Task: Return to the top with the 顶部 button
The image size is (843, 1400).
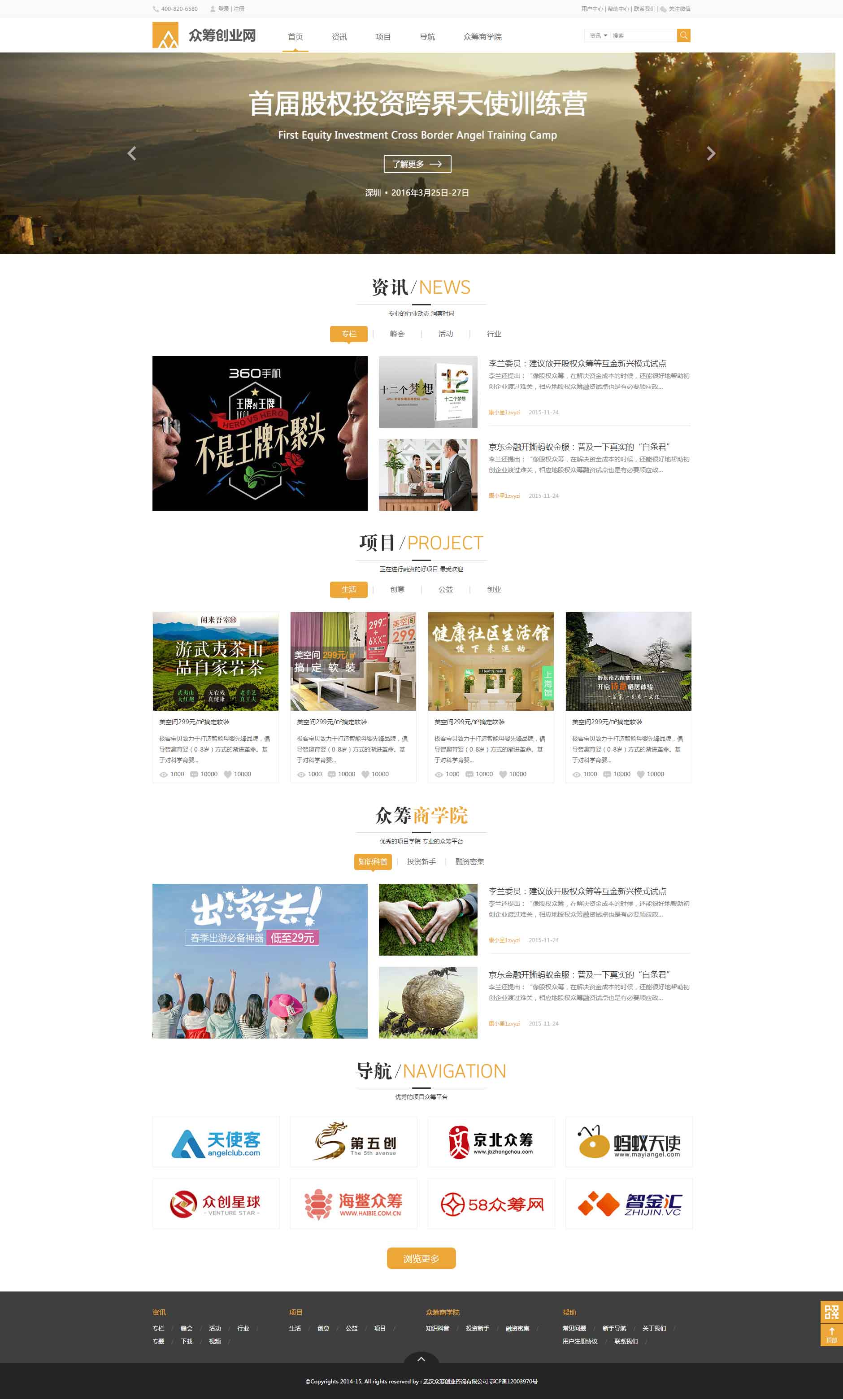Action: coord(831,1334)
